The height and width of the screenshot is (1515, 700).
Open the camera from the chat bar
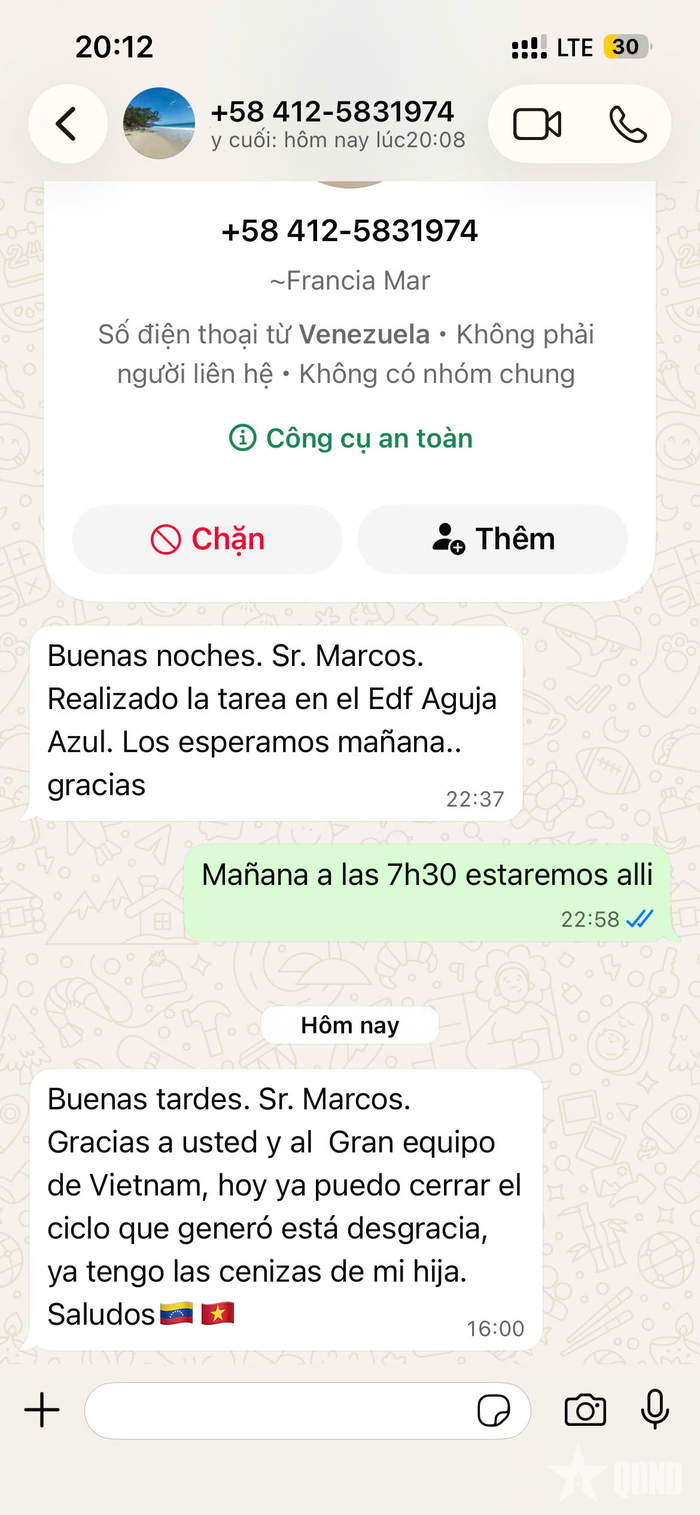585,1411
